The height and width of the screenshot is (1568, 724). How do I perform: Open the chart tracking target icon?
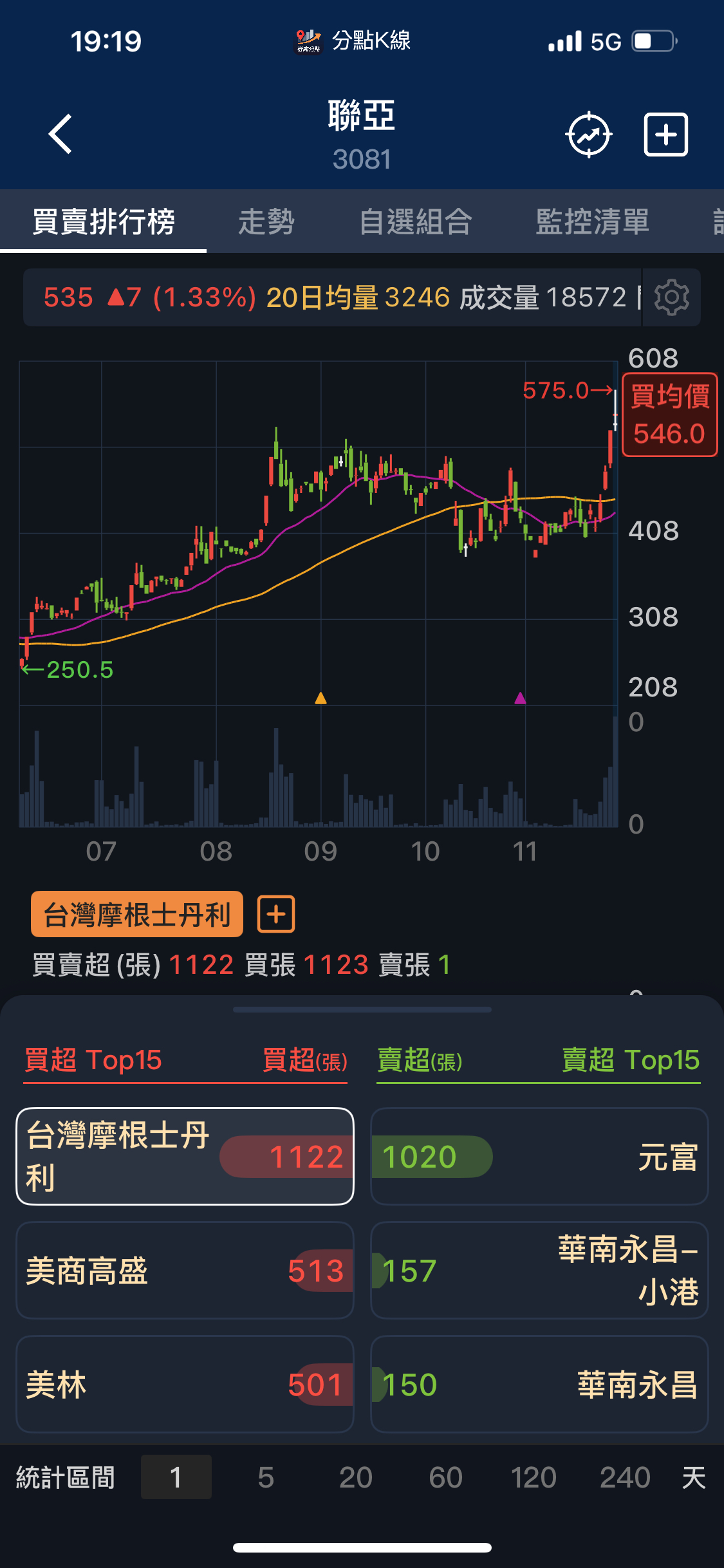tap(588, 135)
